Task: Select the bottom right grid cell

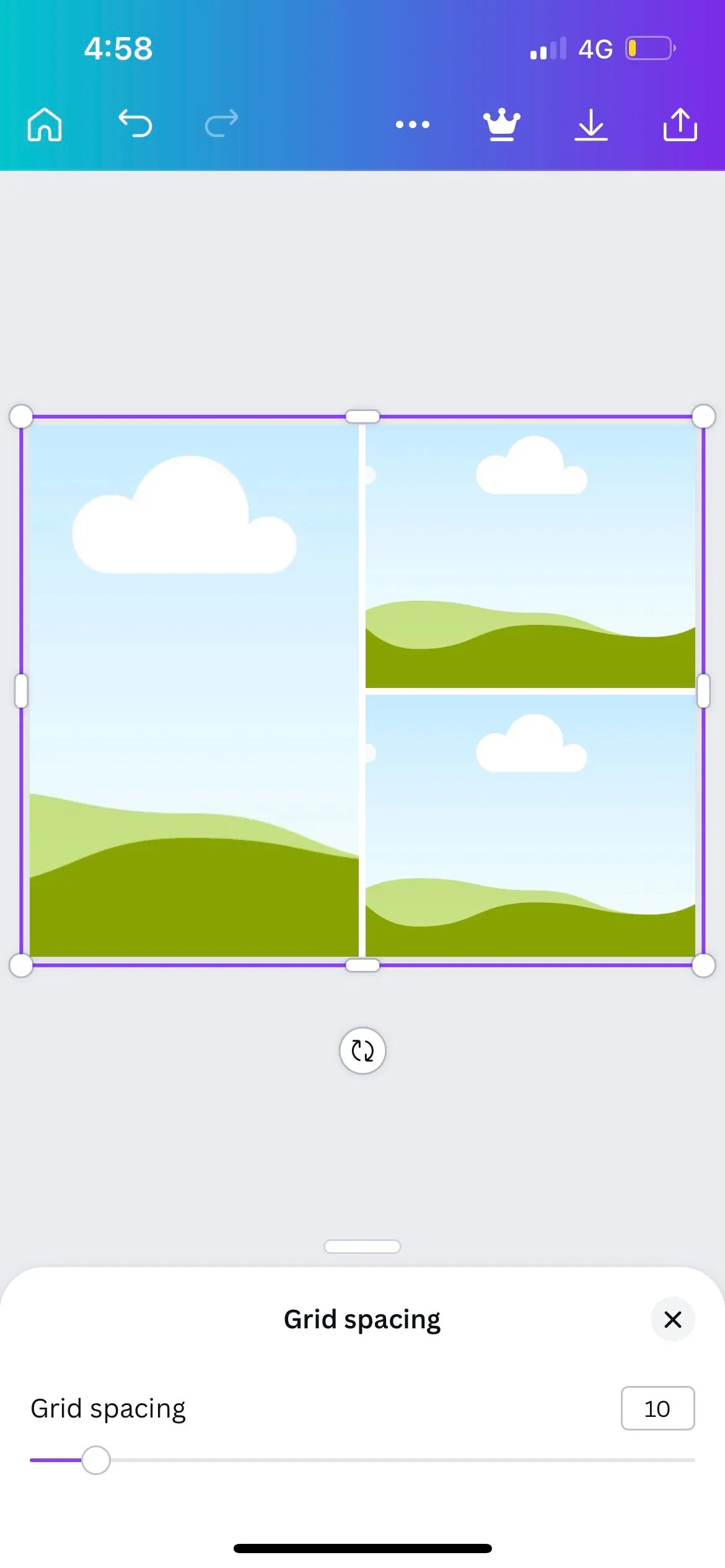Action: pos(530,826)
